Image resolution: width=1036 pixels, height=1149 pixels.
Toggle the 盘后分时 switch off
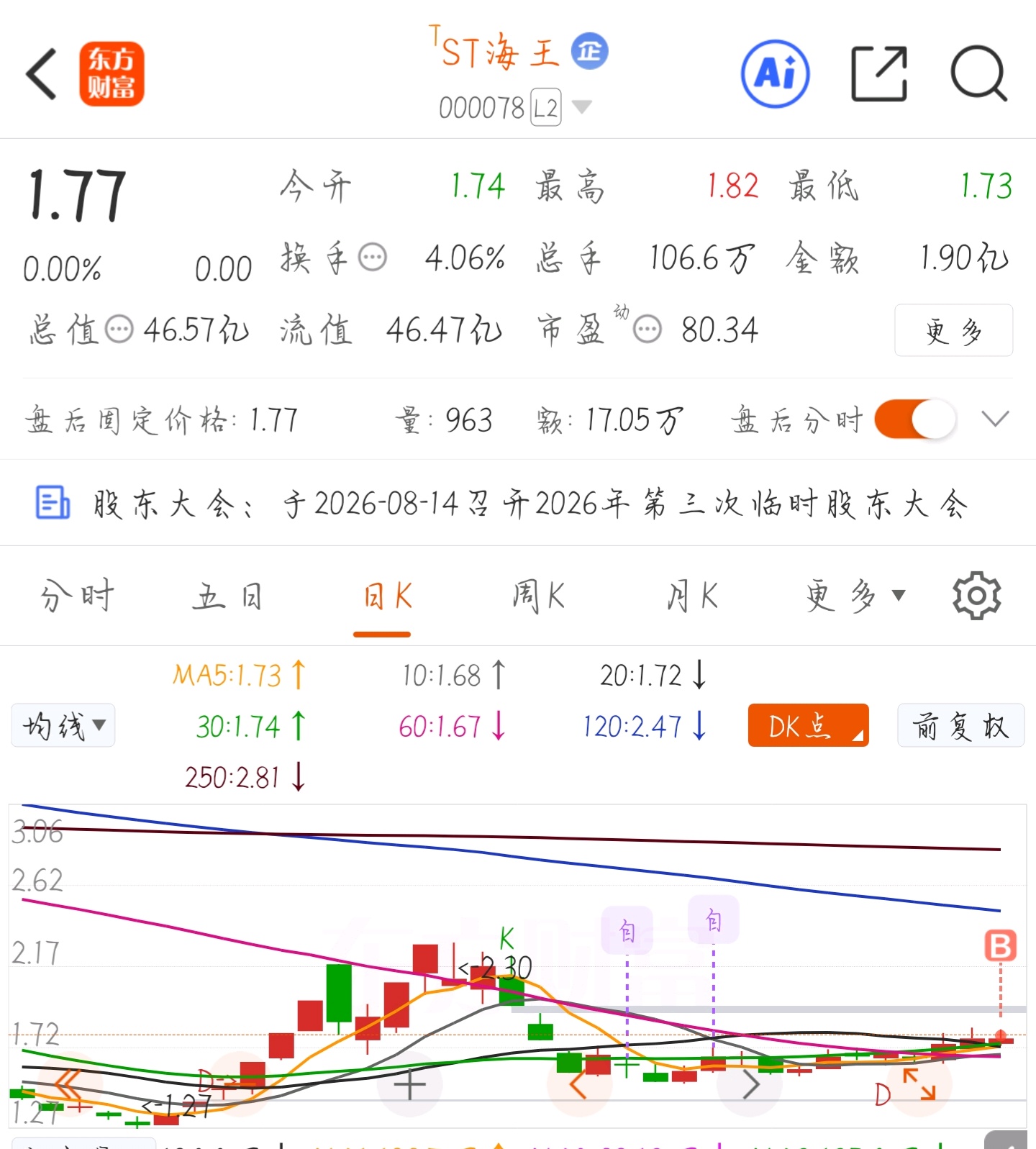tap(915, 419)
